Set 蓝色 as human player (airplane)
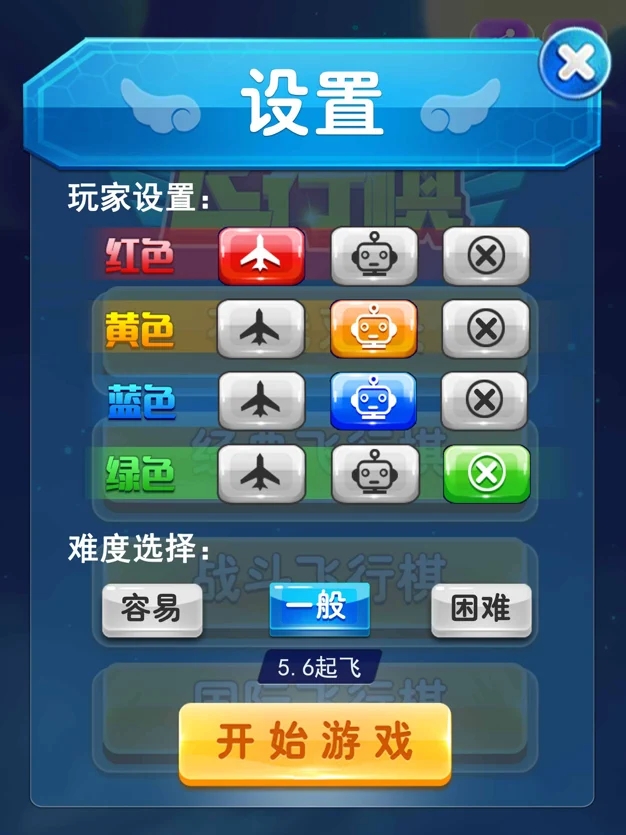Image resolution: width=626 pixels, height=835 pixels. pyautogui.click(x=261, y=401)
